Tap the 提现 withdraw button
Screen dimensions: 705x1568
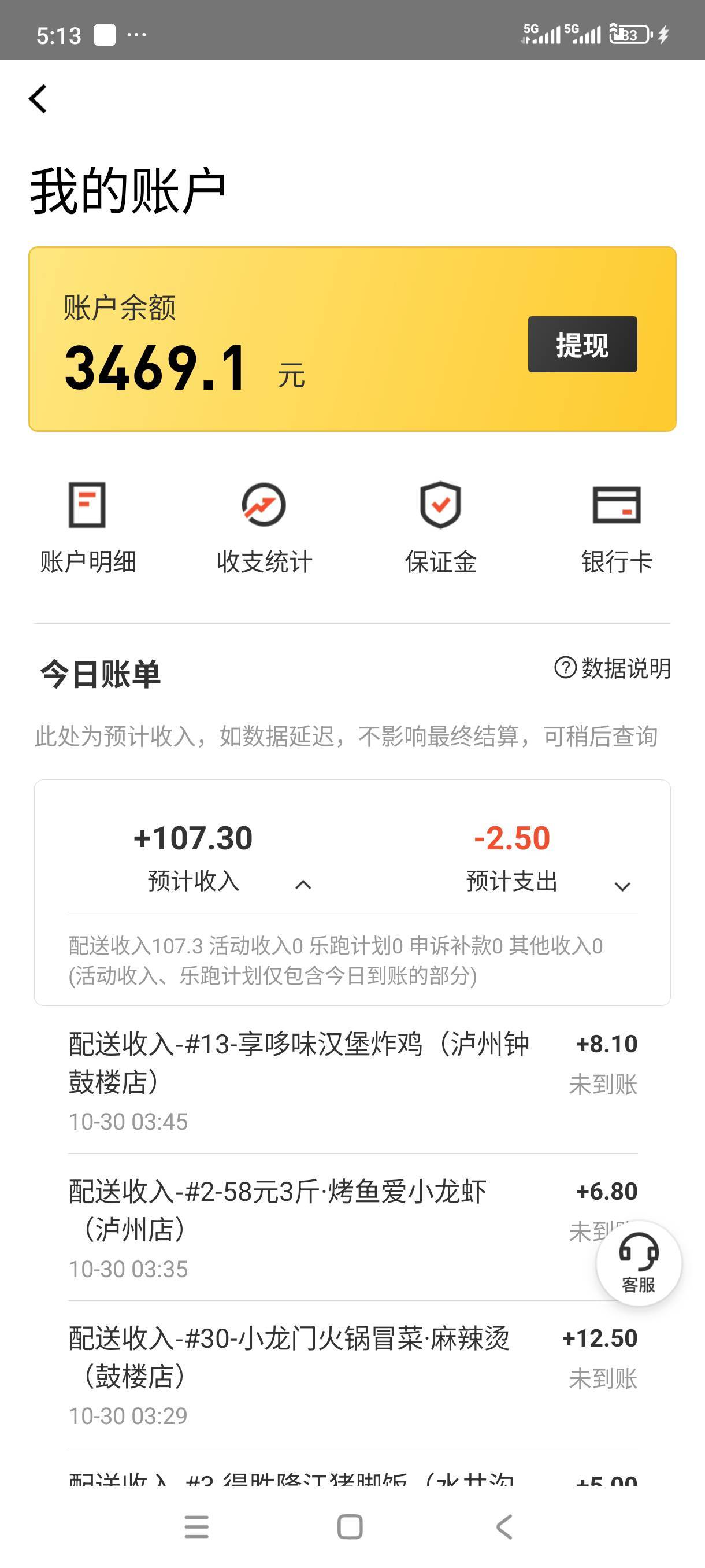[582, 344]
